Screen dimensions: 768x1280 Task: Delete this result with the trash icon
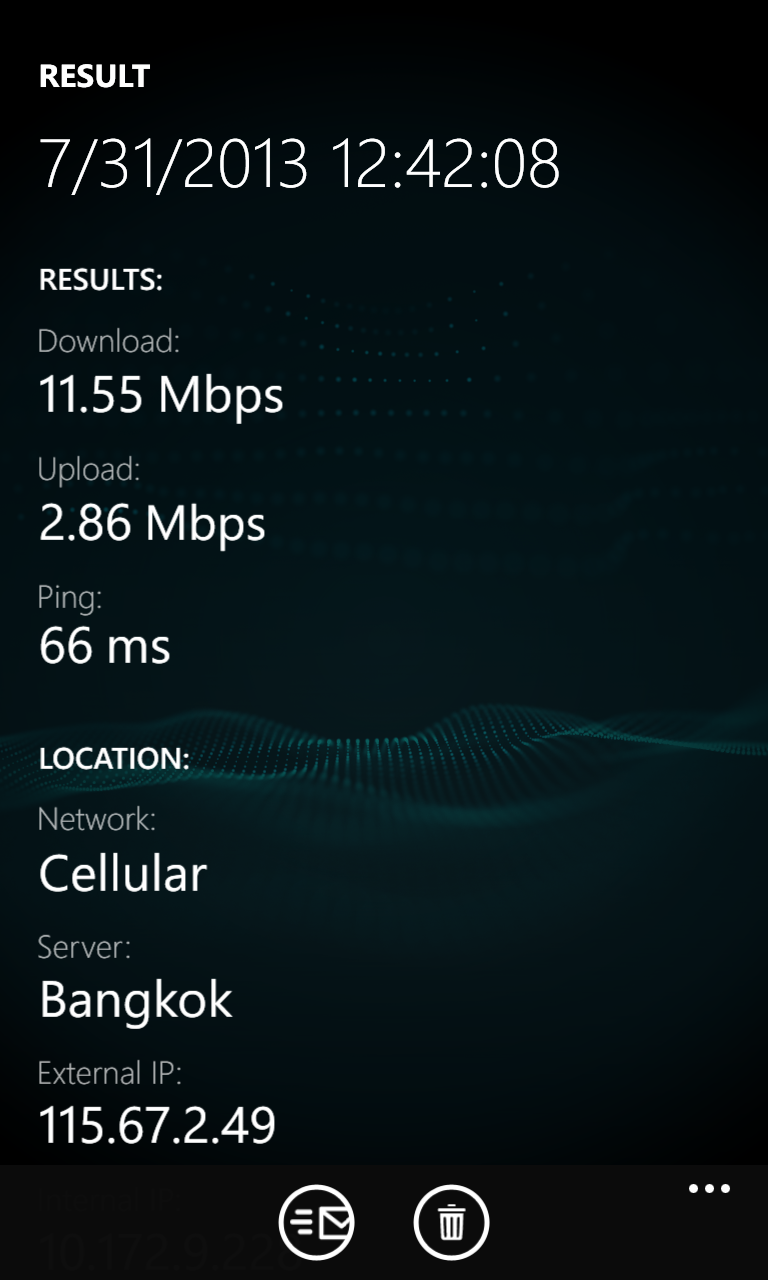coord(451,1221)
